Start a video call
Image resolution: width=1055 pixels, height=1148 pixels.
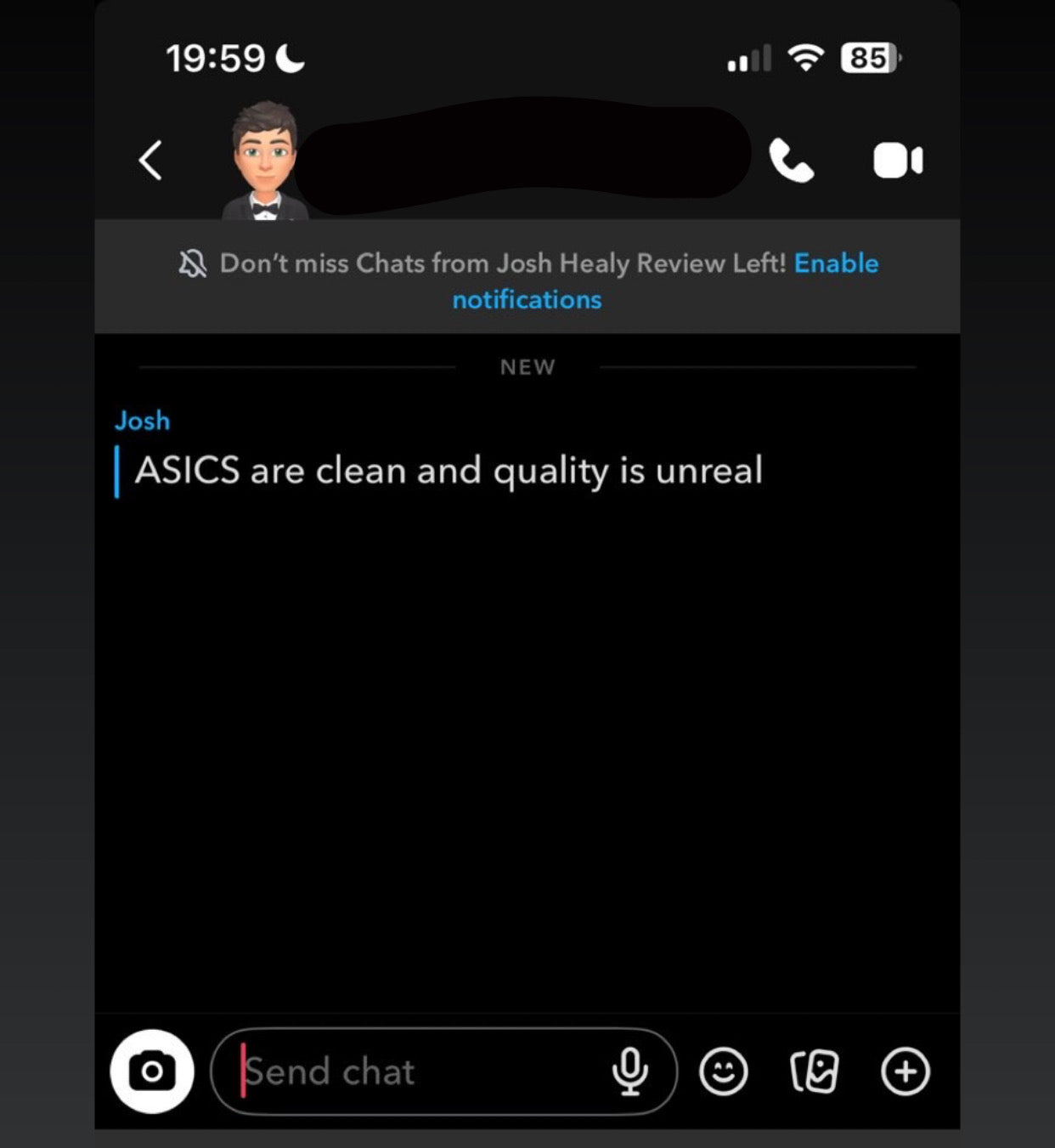[x=897, y=161]
